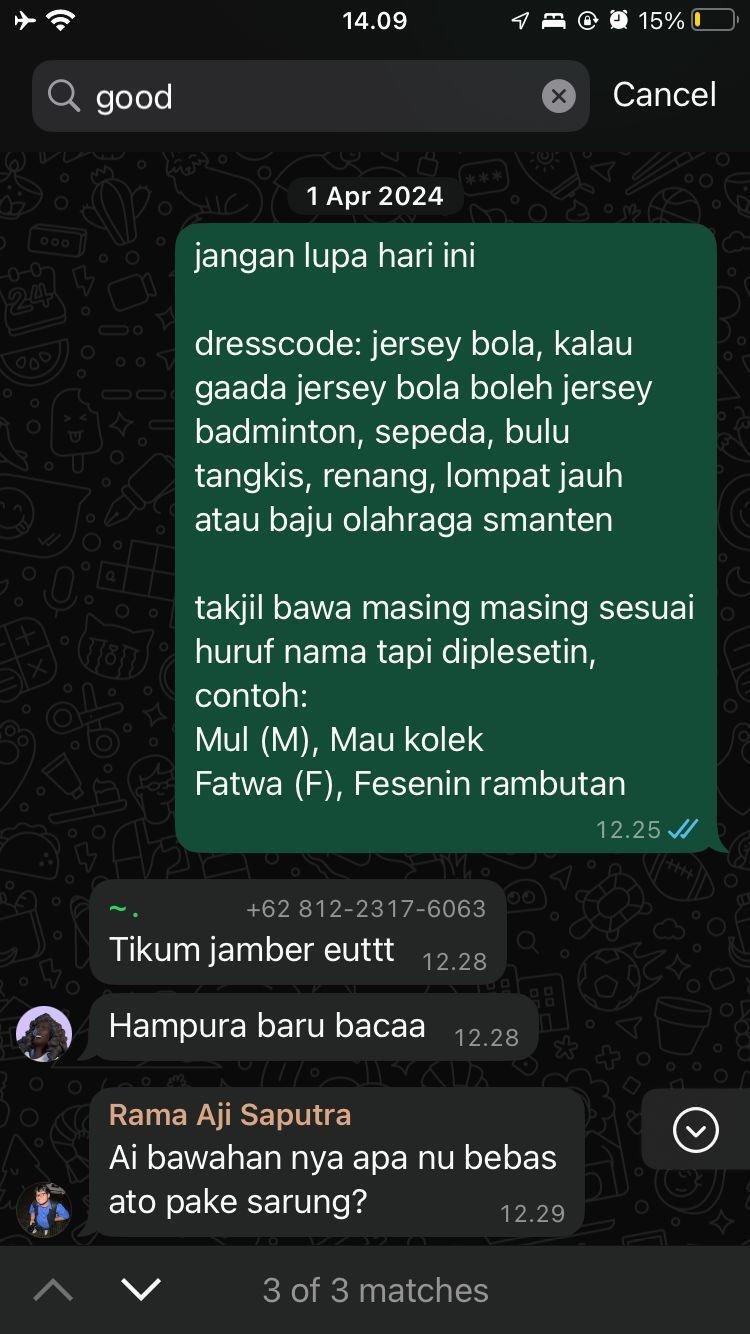The image size is (750, 1334).
Task: Clear the search text with the X button
Action: point(558,96)
